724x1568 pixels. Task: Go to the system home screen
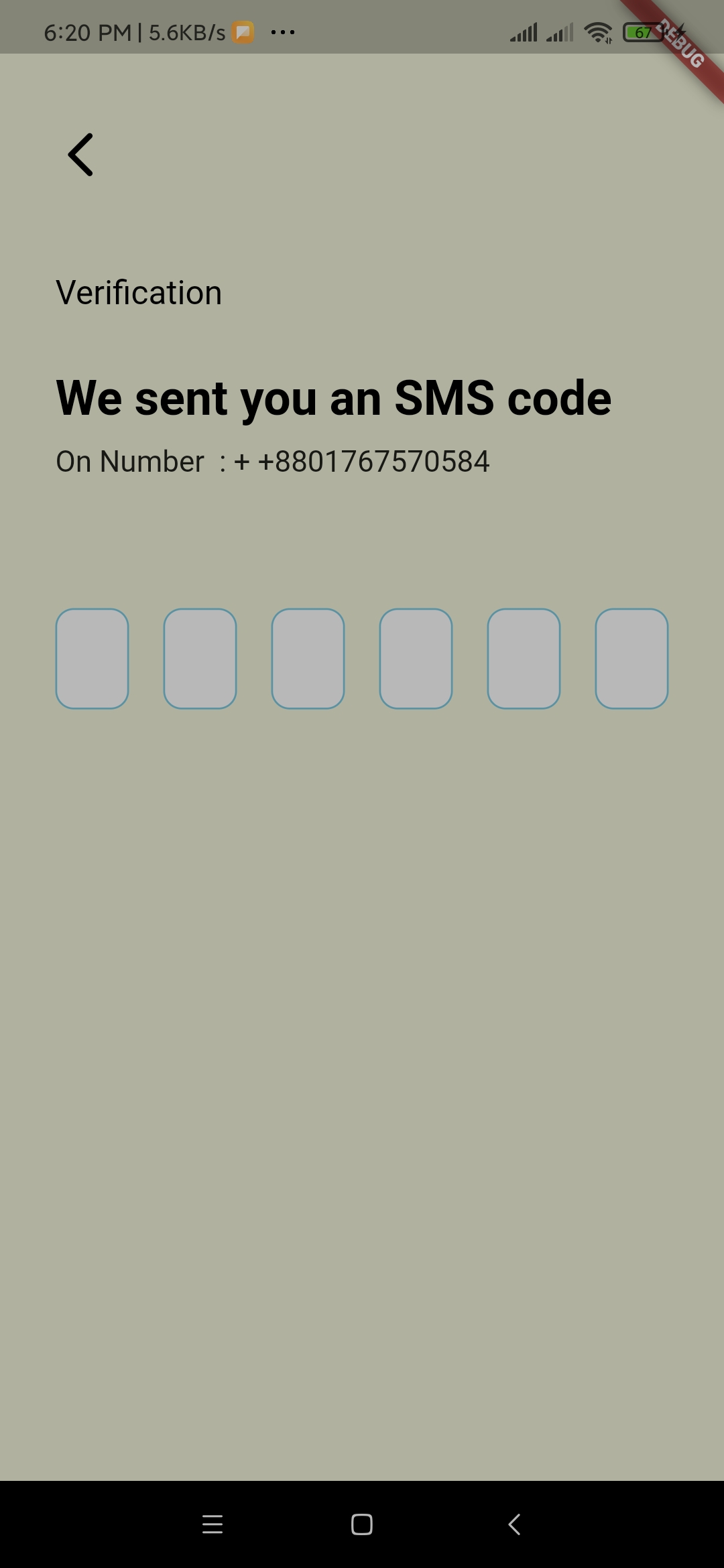(362, 1524)
